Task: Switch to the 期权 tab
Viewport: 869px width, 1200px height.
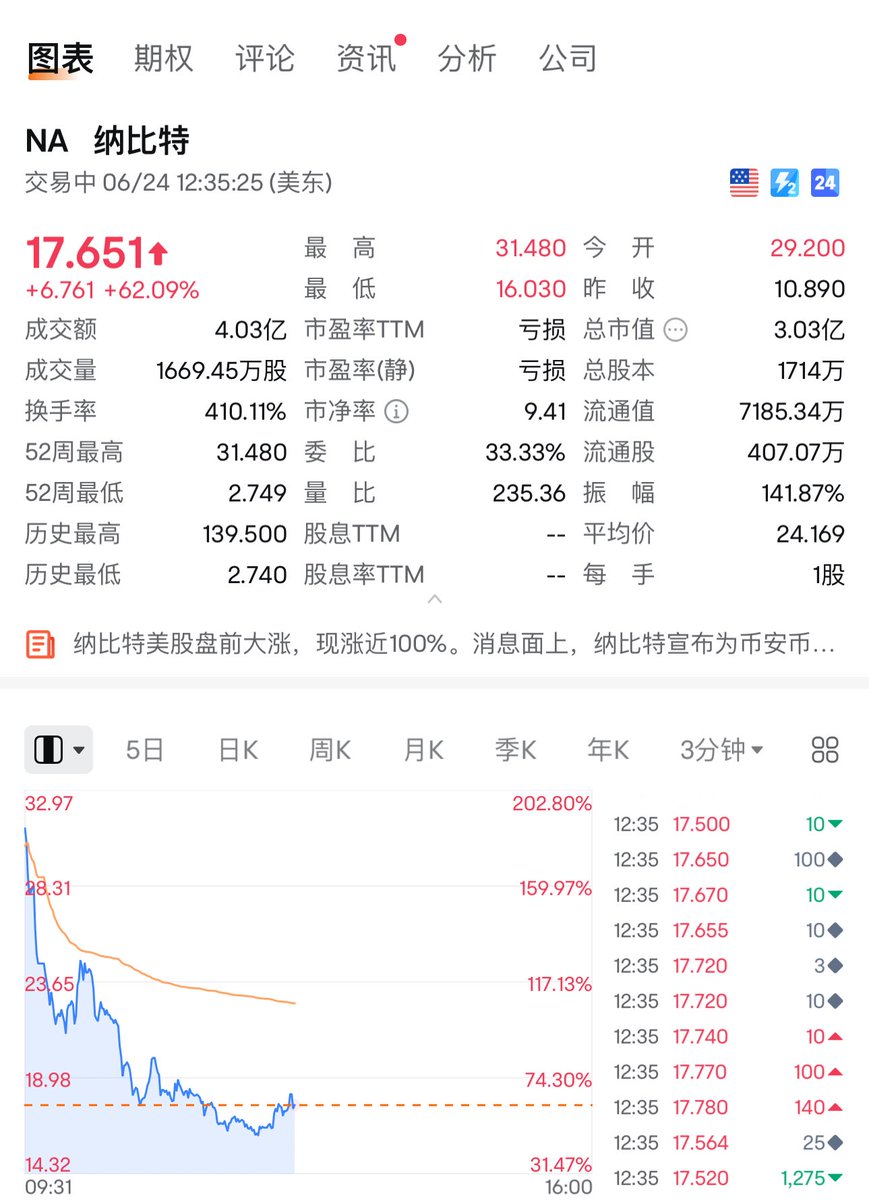Action: coord(163,58)
